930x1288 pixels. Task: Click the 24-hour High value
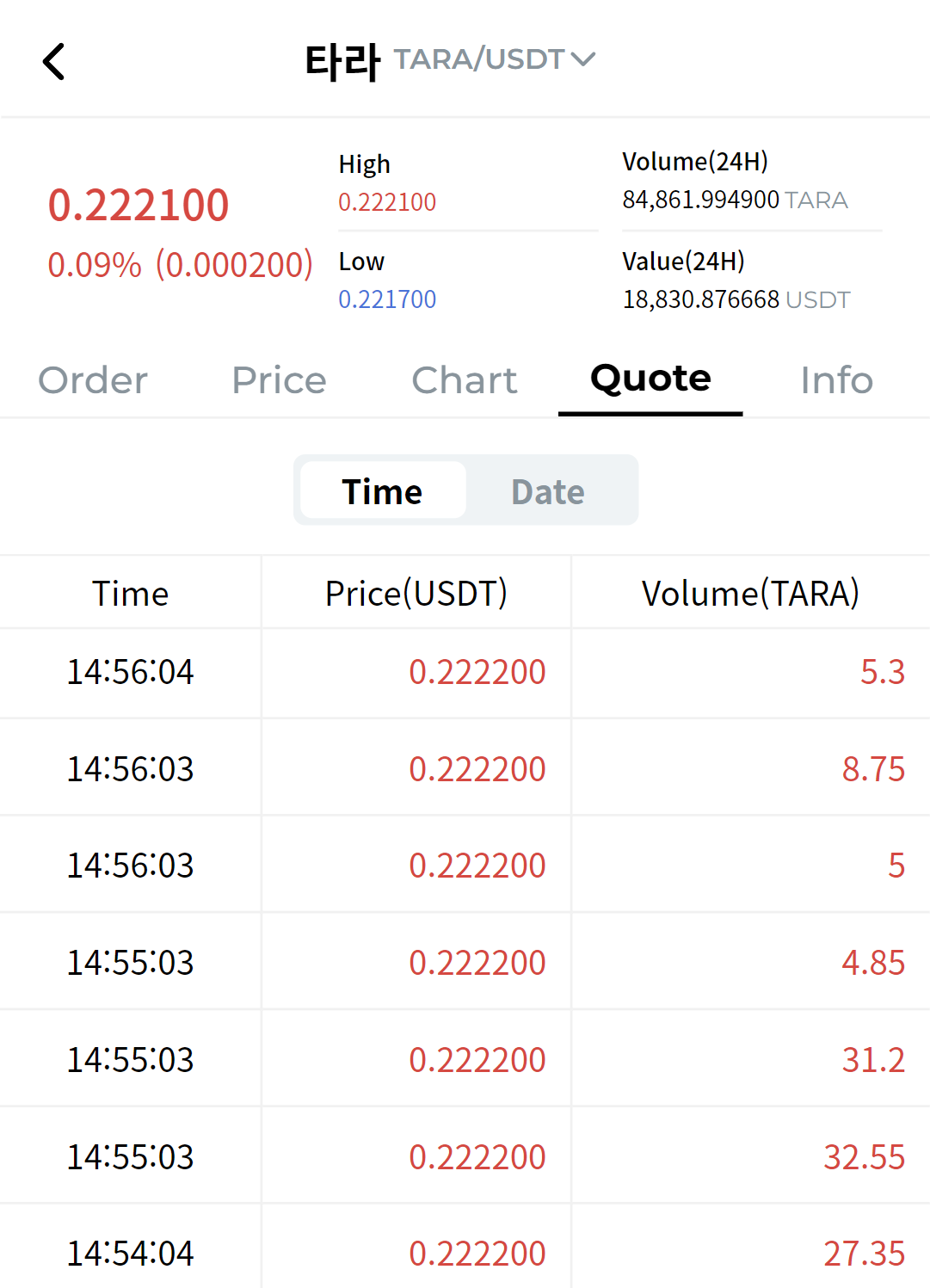(387, 201)
